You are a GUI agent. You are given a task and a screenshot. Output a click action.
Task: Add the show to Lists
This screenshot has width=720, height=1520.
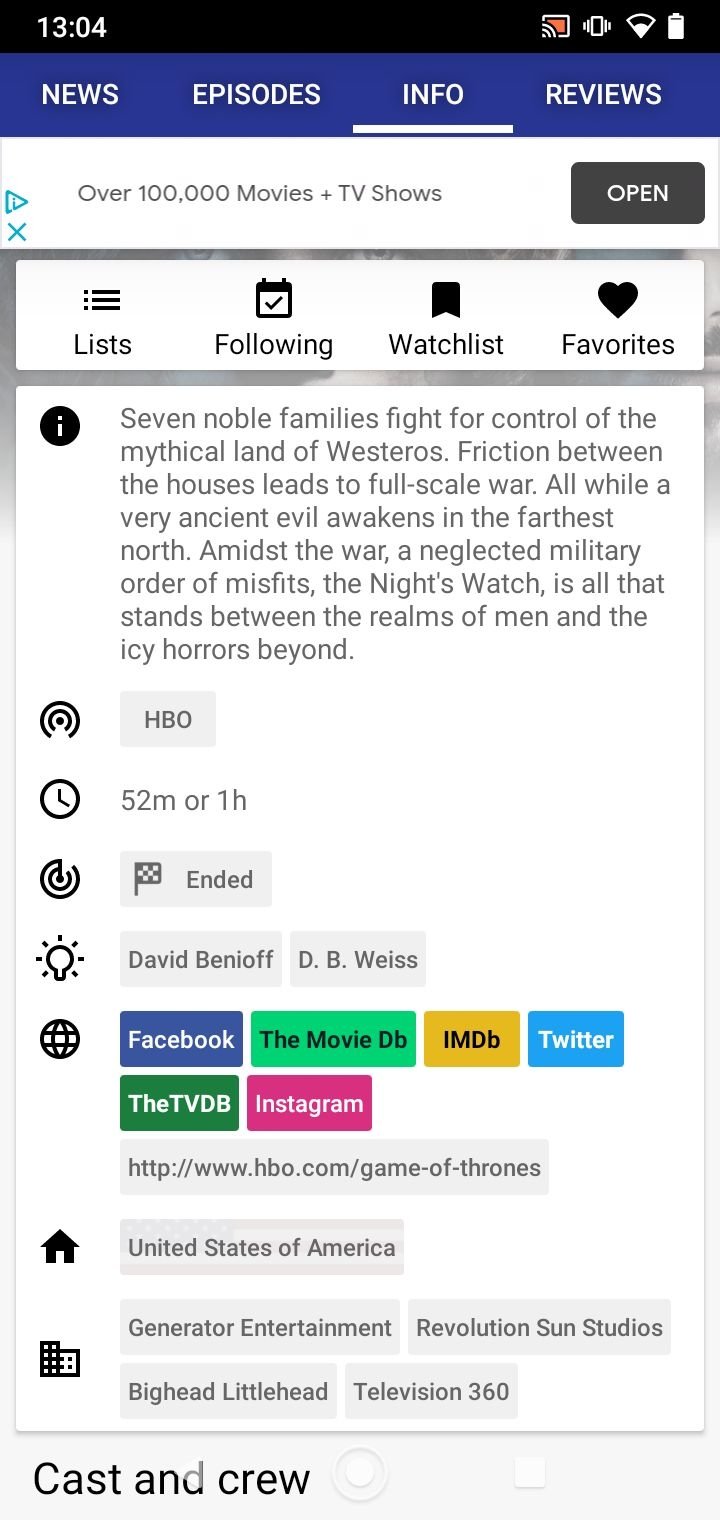click(102, 319)
